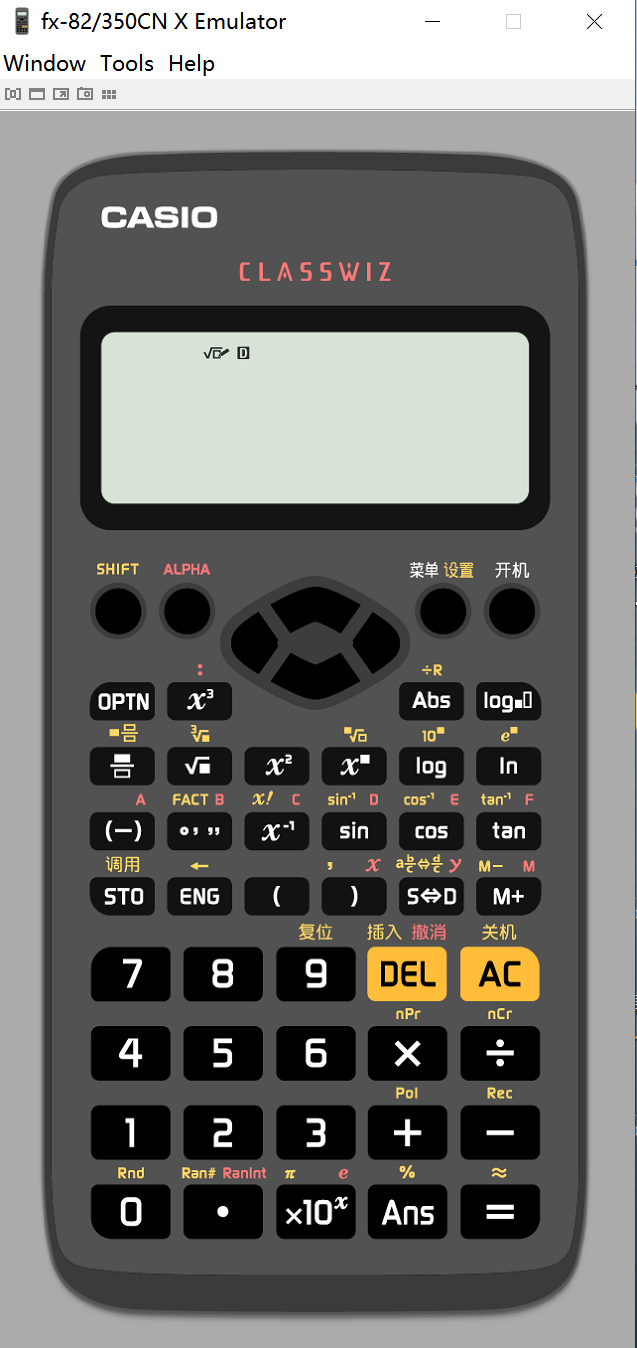
Task: Tap the Ans key
Action: click(x=407, y=1212)
